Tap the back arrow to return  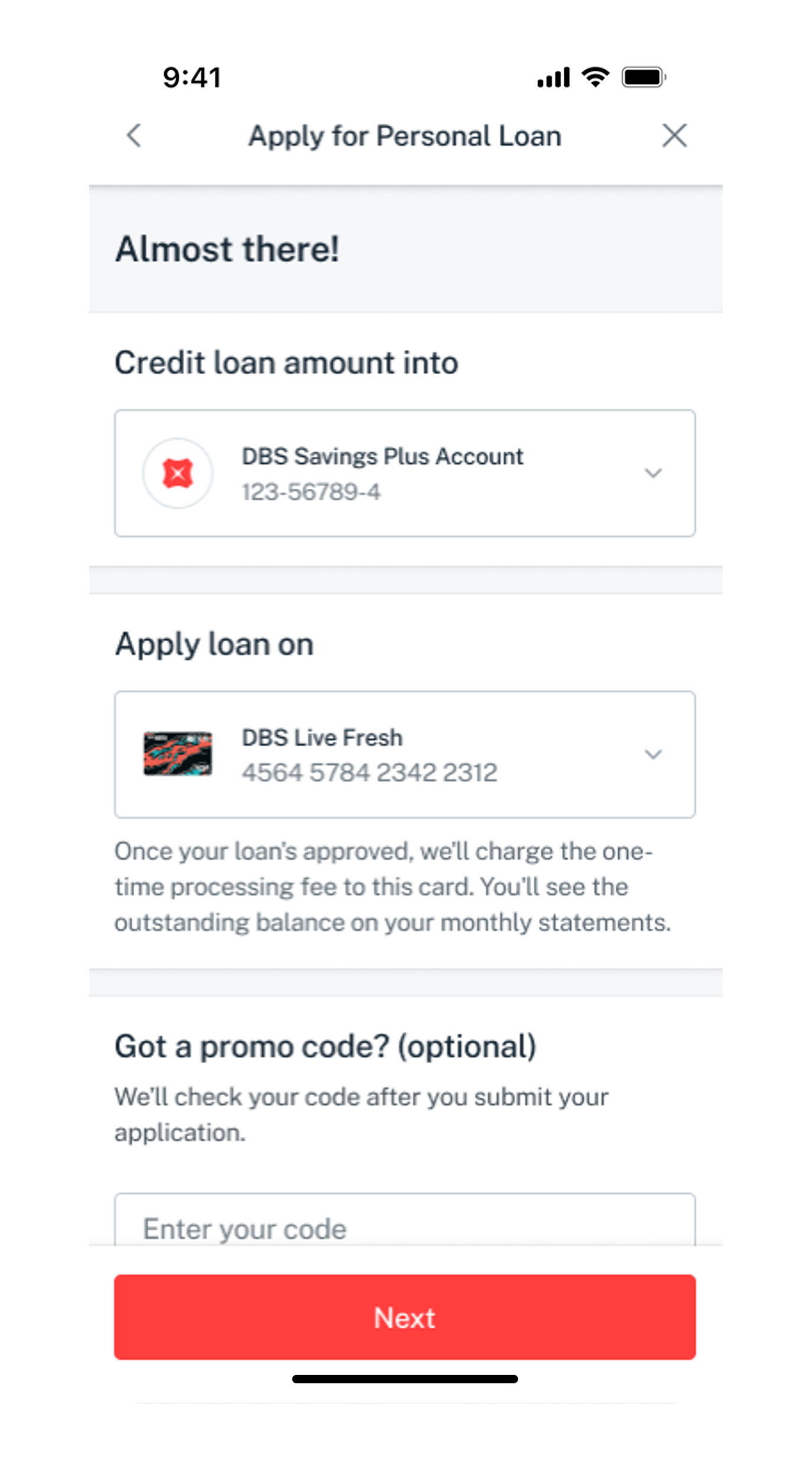[x=134, y=136]
